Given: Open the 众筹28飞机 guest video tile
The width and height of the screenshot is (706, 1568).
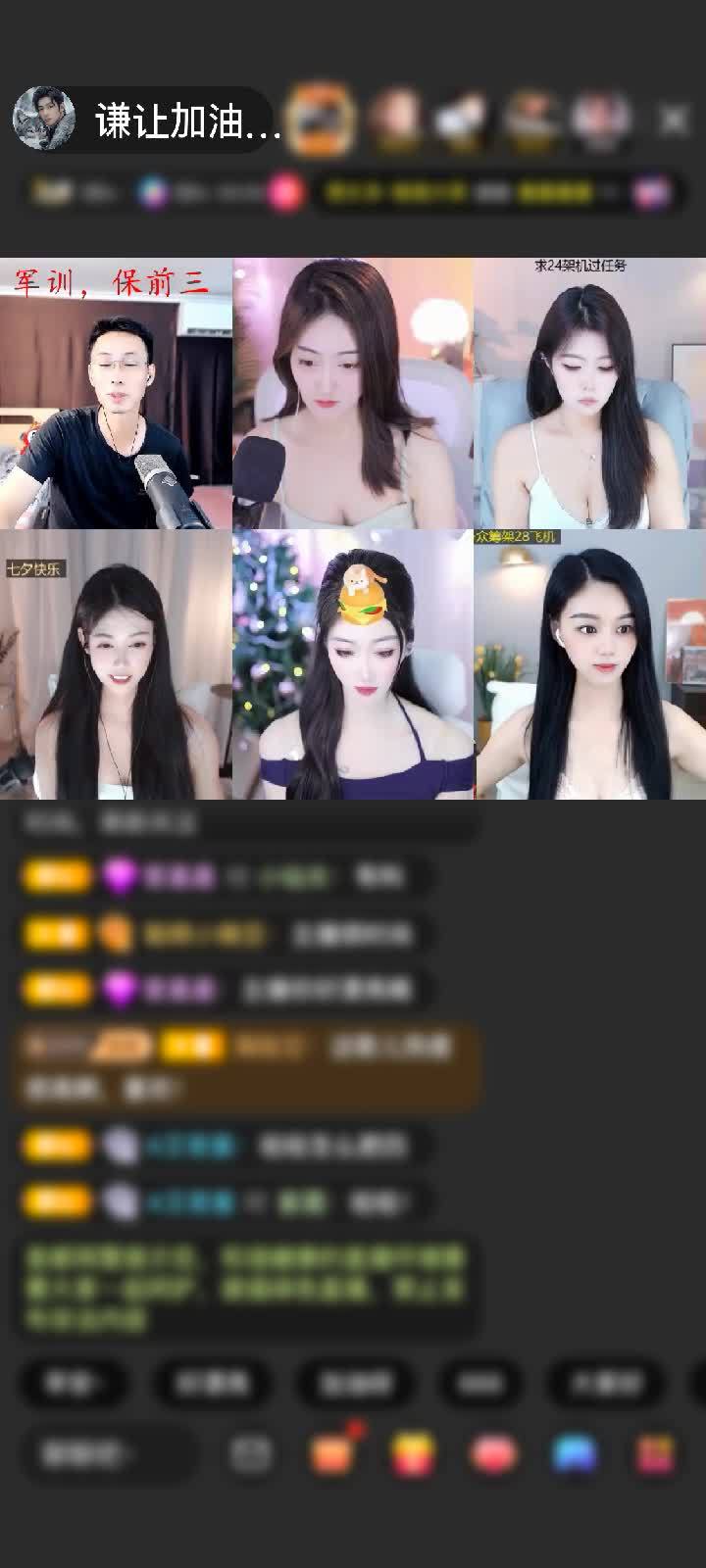Looking at the screenshot, I should [589, 664].
